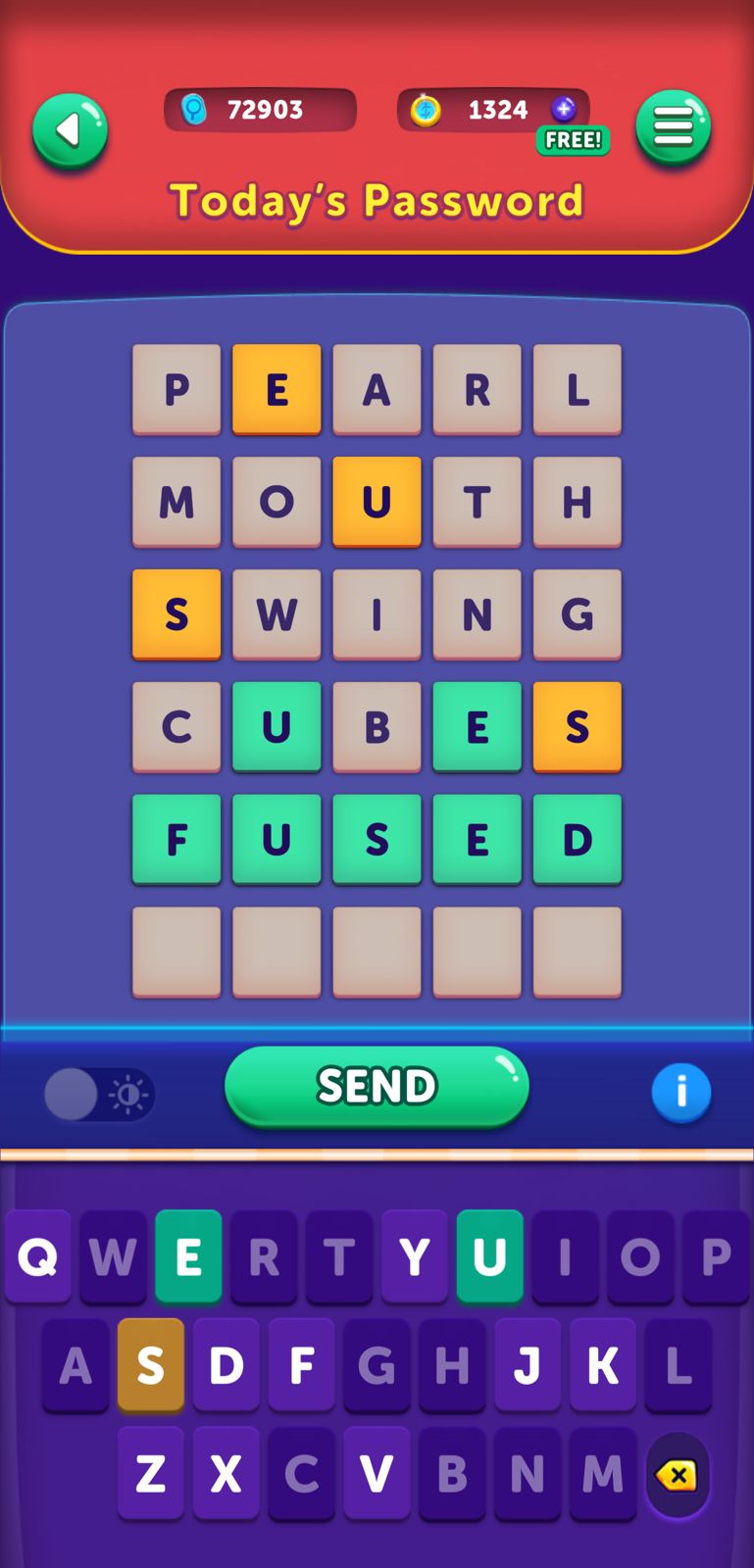The height and width of the screenshot is (1568, 754).
Task: Enter the letter D
Action: pos(226,1364)
